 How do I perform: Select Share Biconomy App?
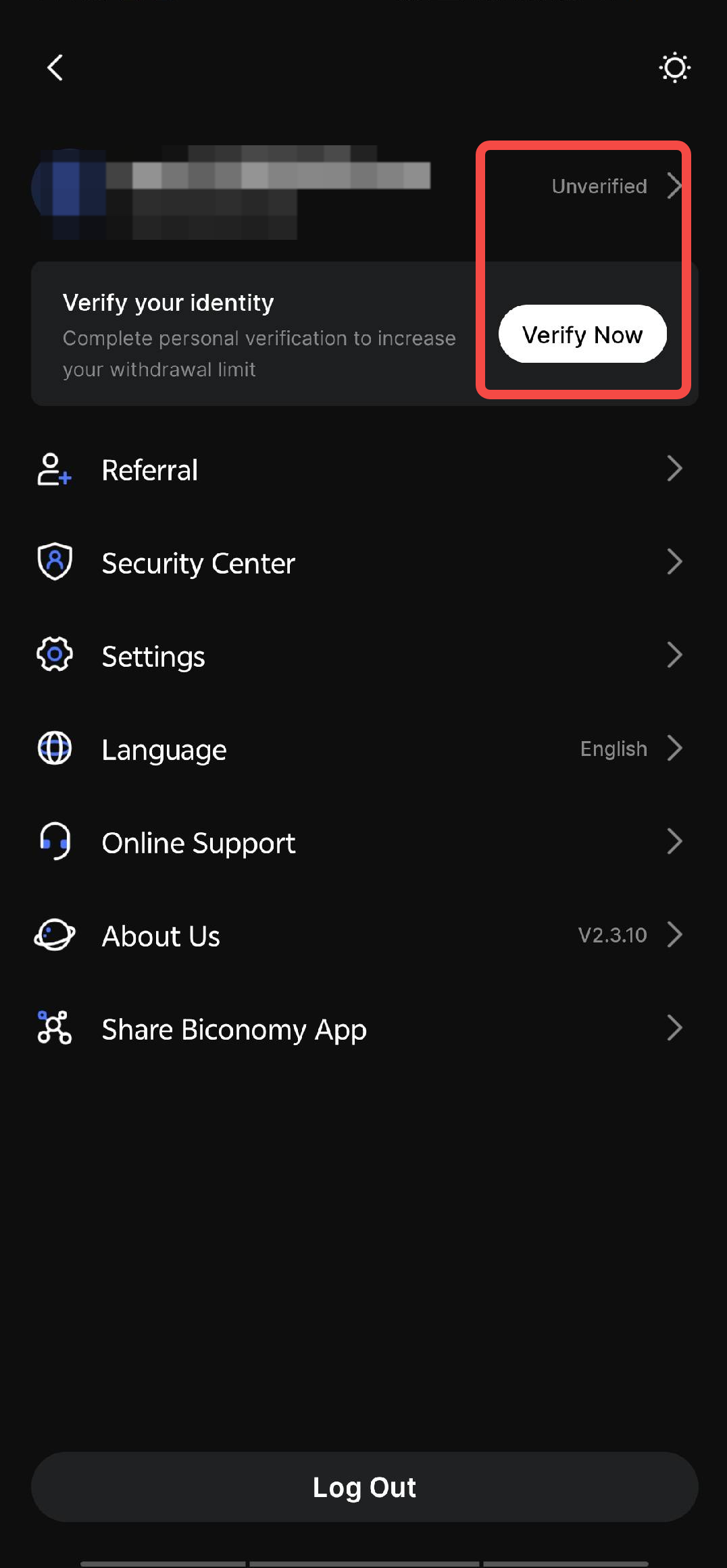coord(363,1029)
